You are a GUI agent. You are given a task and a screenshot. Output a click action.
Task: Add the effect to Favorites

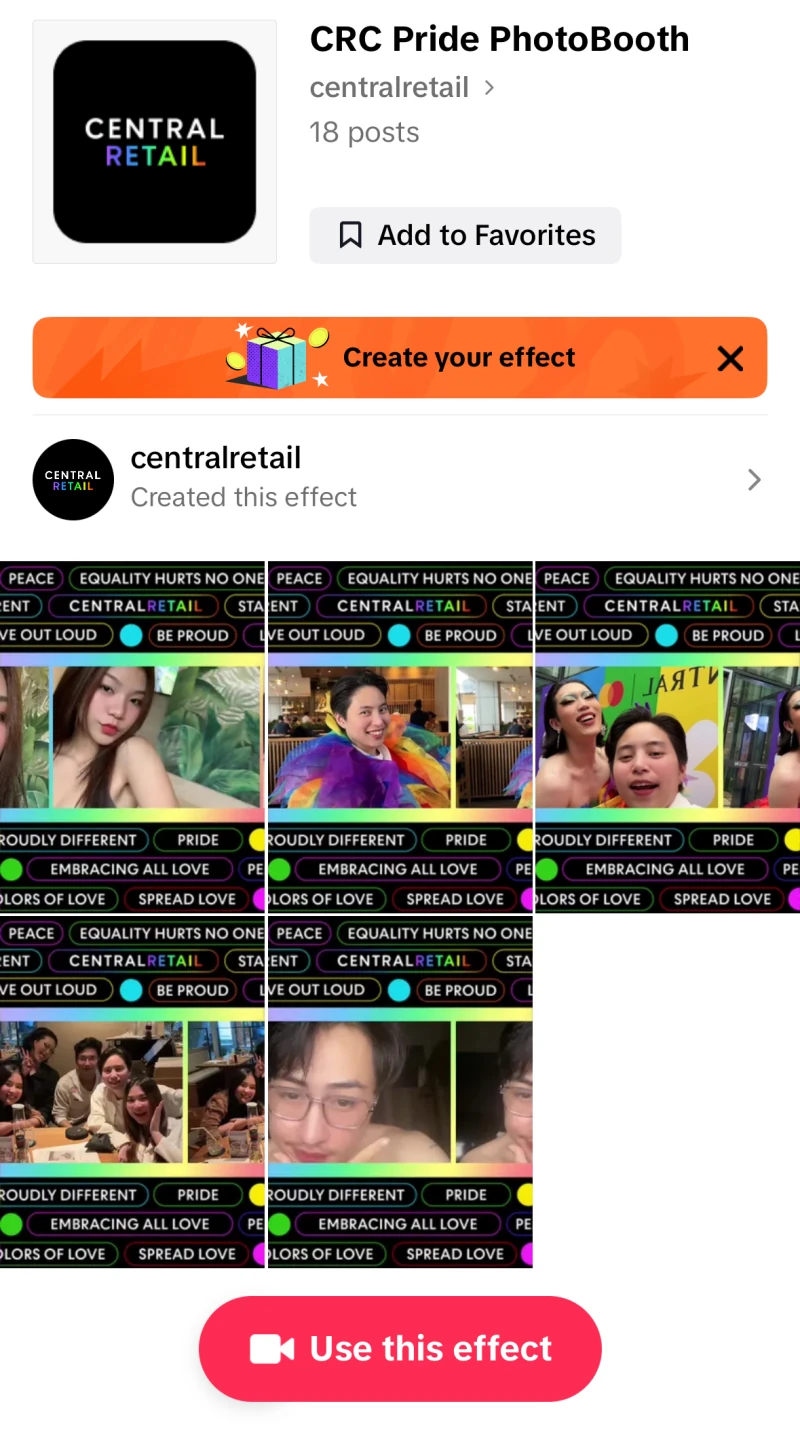(465, 236)
